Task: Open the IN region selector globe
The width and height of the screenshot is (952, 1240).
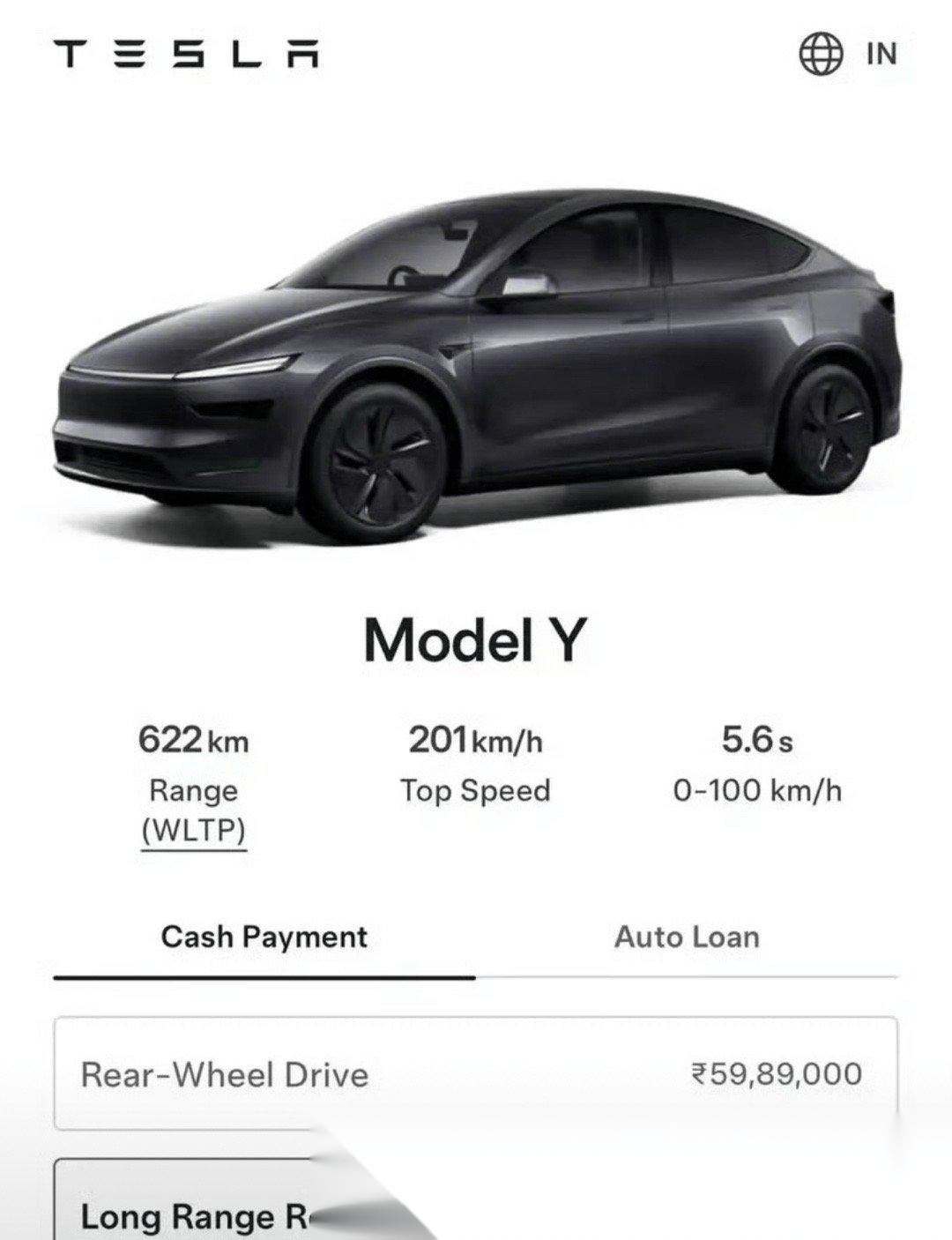Action: pos(822,54)
